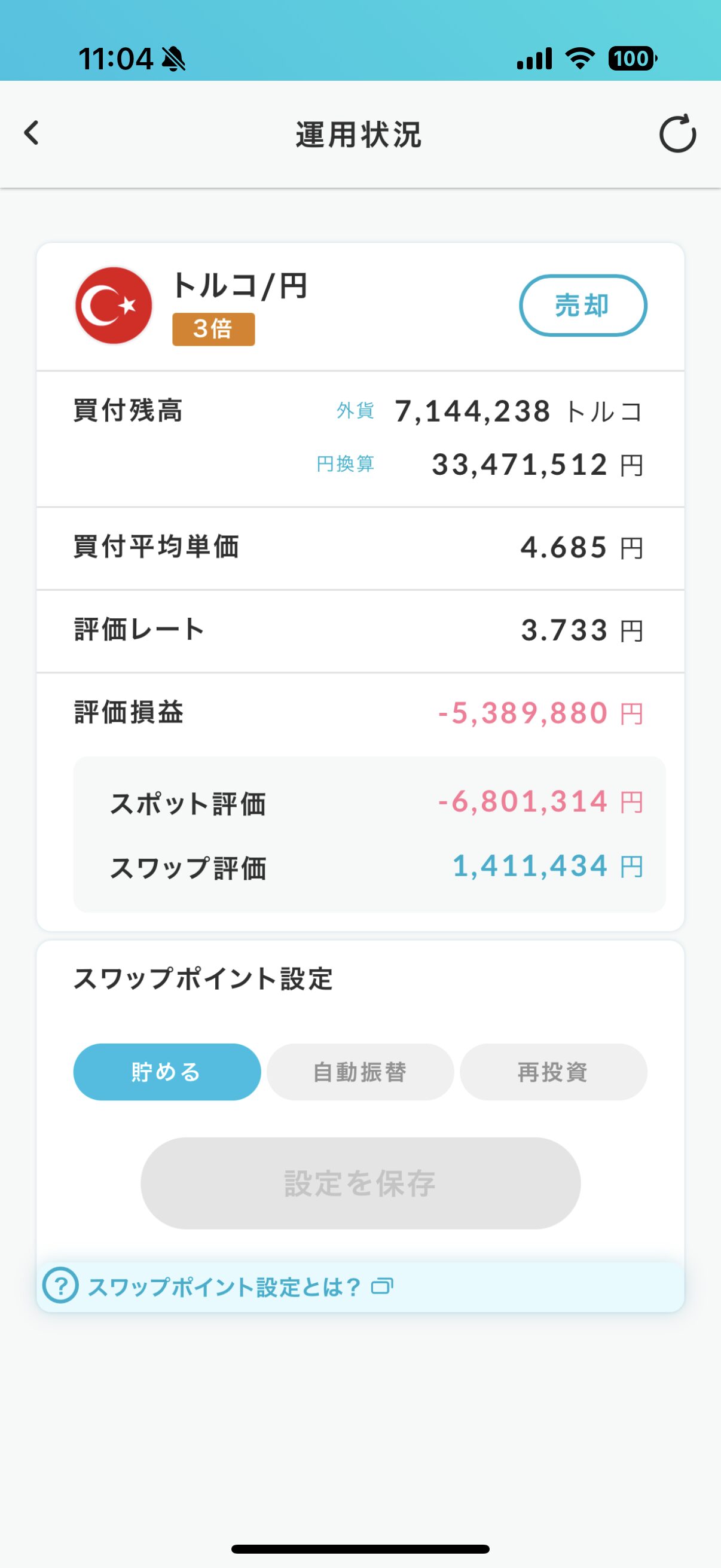Tap the 売却 button for トルコ/円
Image resolution: width=721 pixels, height=1568 pixels.
(x=582, y=305)
